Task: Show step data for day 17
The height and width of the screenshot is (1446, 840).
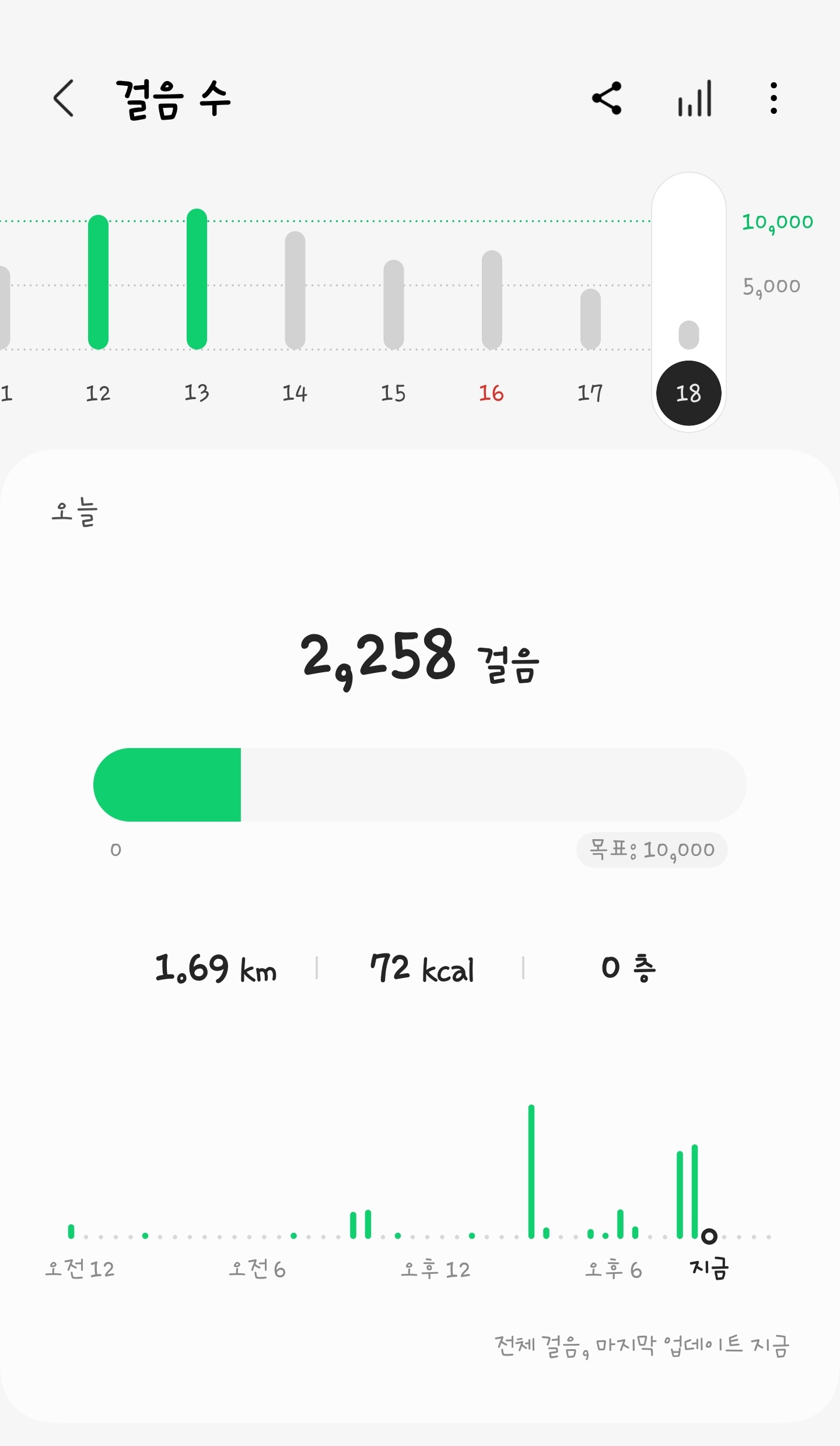Action: 590,393
